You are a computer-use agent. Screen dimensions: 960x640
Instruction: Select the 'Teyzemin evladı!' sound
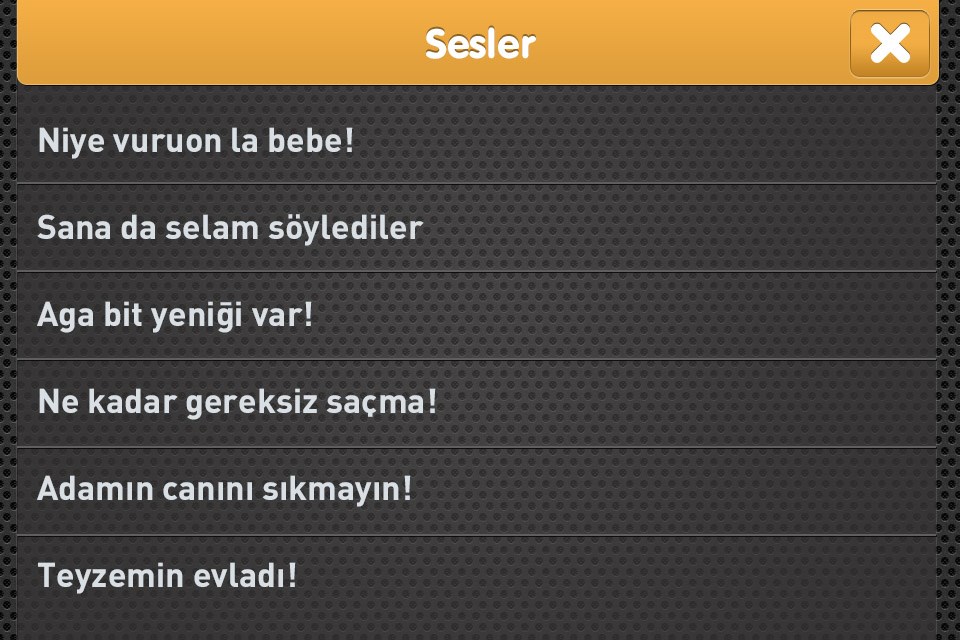pyautogui.click(x=477, y=577)
